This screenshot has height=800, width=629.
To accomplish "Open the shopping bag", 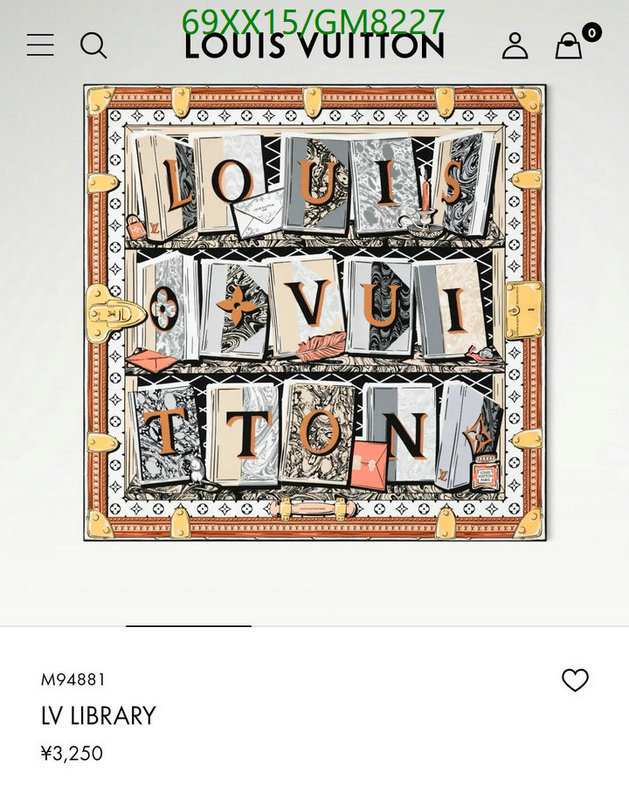I will [x=569, y=46].
